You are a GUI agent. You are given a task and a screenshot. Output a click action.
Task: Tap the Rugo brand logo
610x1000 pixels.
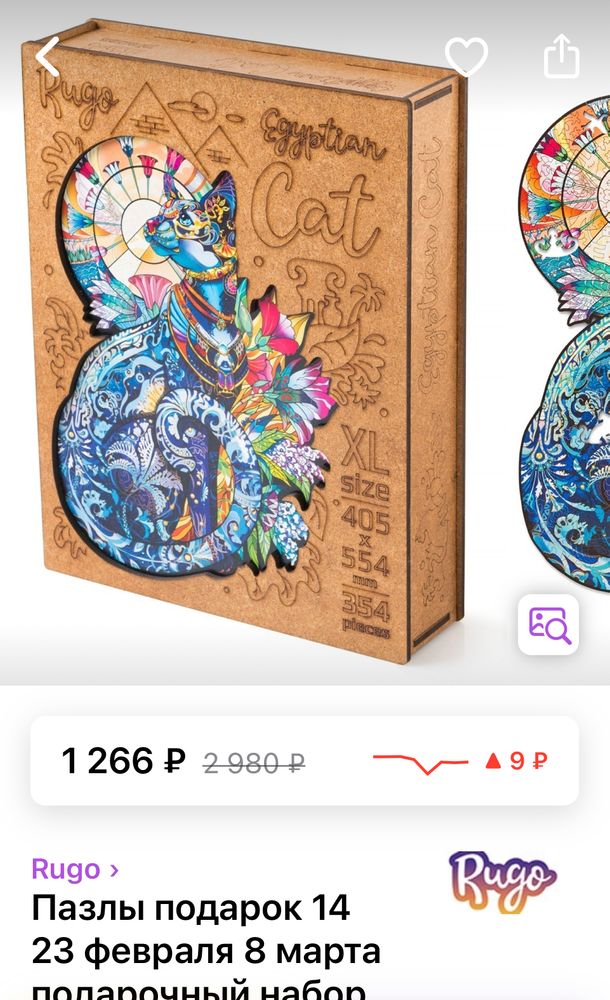(x=502, y=882)
